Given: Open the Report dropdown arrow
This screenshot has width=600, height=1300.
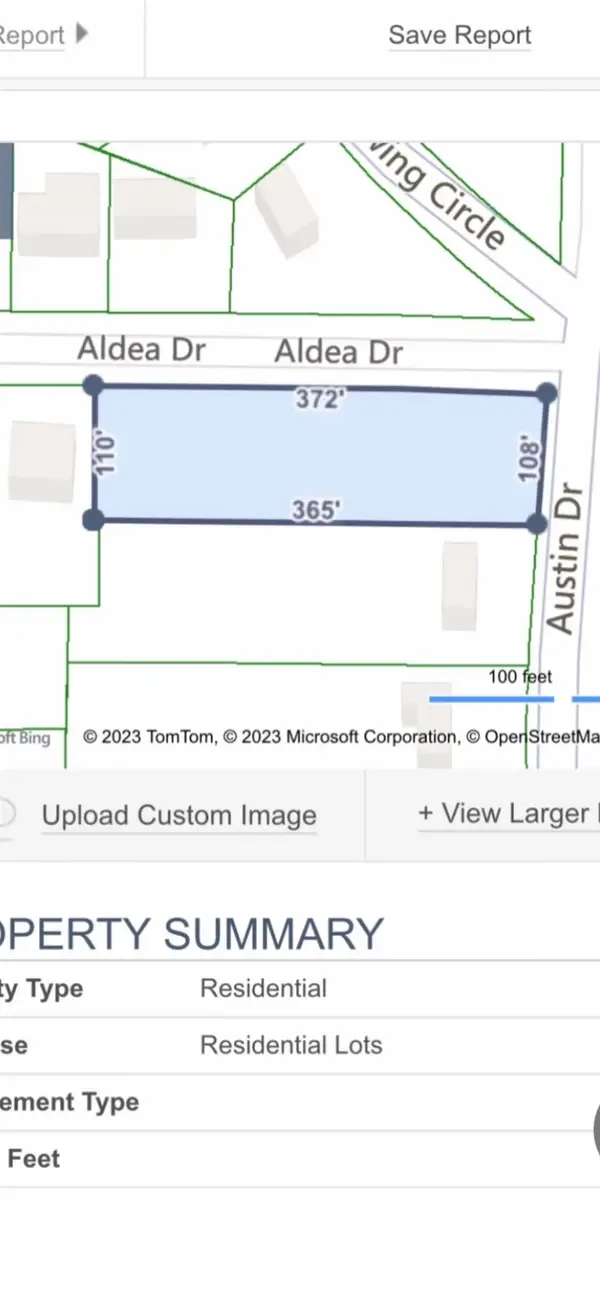Looking at the screenshot, I should (x=82, y=34).
